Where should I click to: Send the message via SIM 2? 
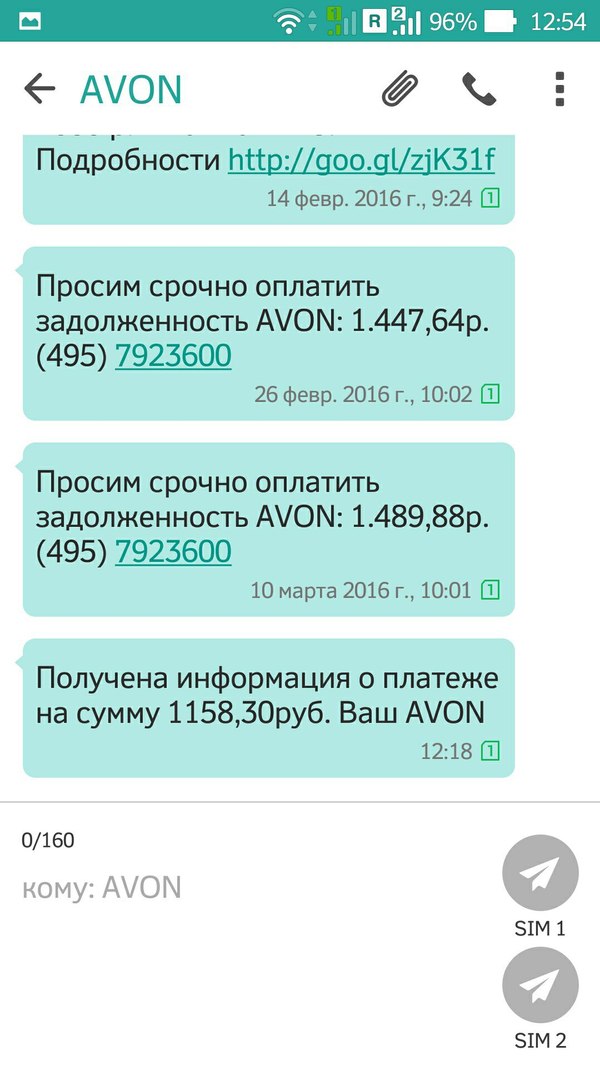(540, 985)
